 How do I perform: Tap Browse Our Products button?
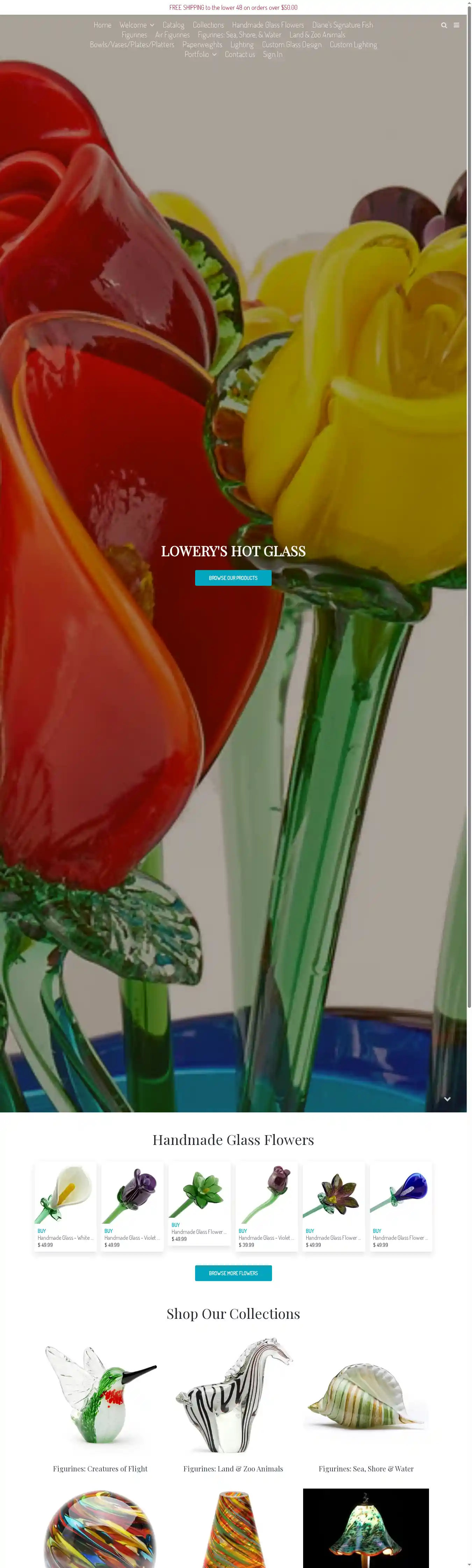(233, 578)
